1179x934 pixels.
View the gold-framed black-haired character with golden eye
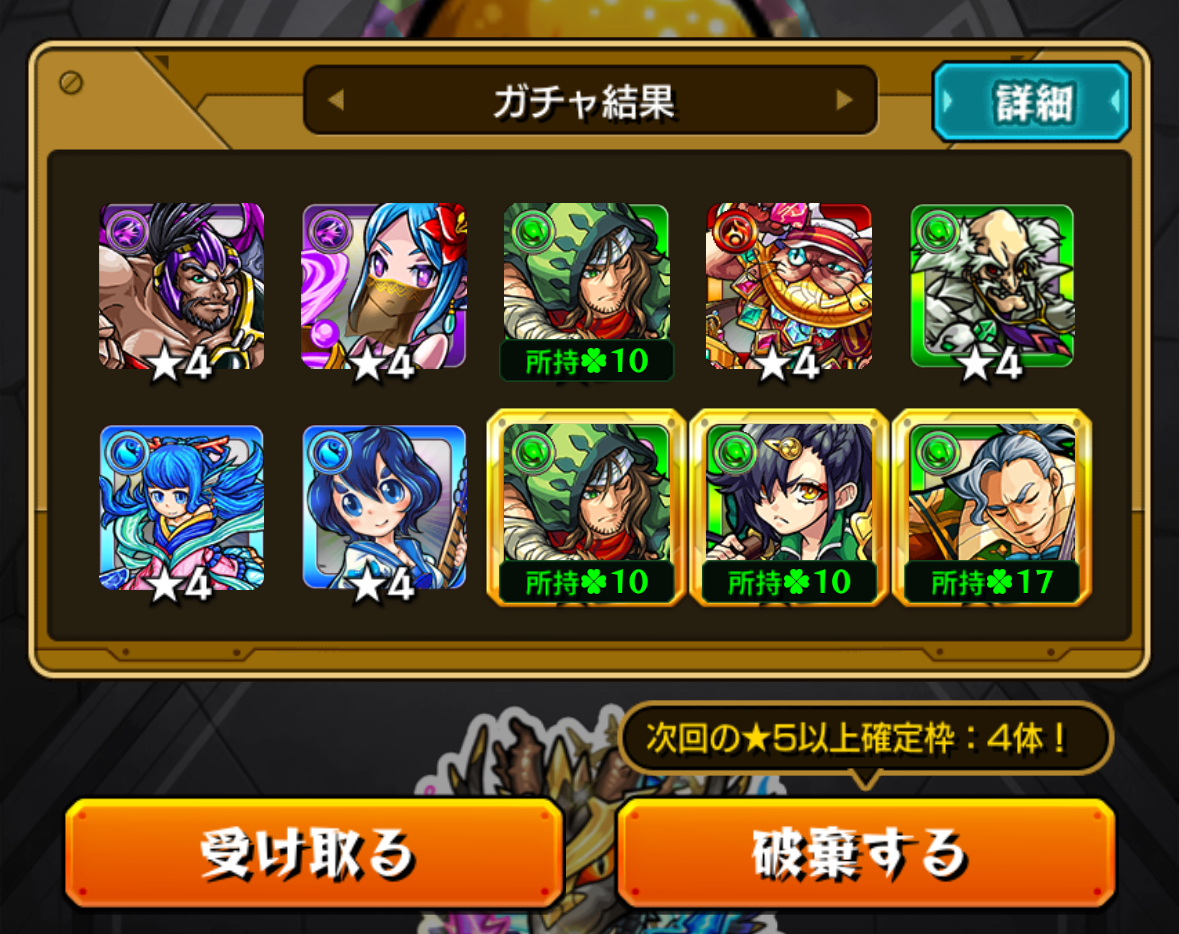pos(789,508)
